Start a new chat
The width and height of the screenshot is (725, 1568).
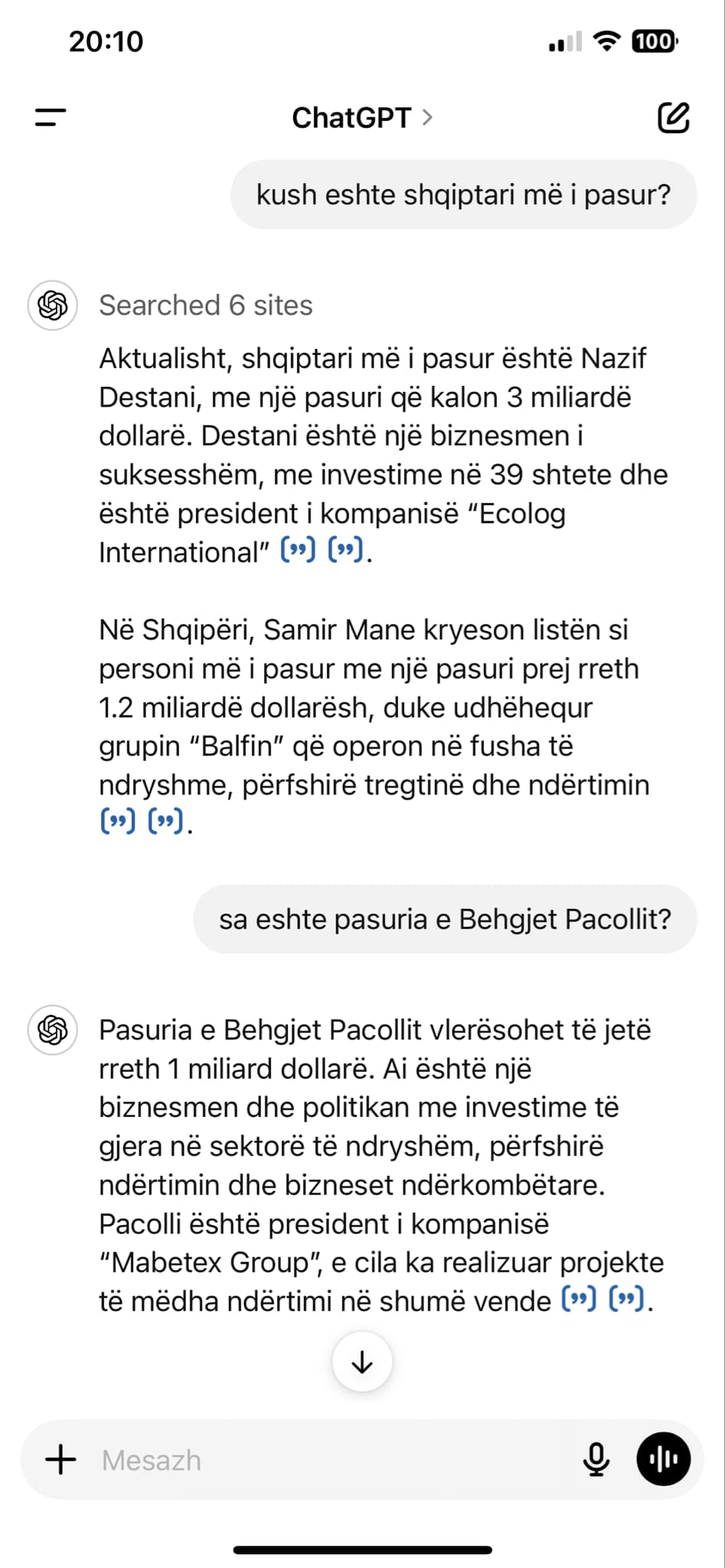(674, 117)
